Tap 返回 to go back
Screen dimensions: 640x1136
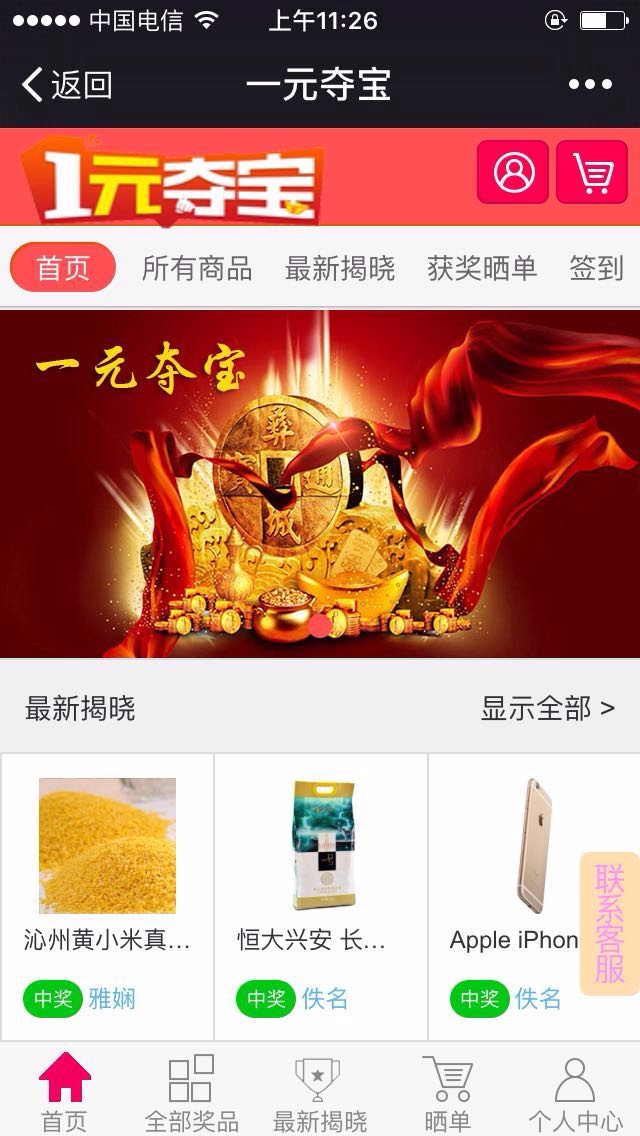[66, 85]
